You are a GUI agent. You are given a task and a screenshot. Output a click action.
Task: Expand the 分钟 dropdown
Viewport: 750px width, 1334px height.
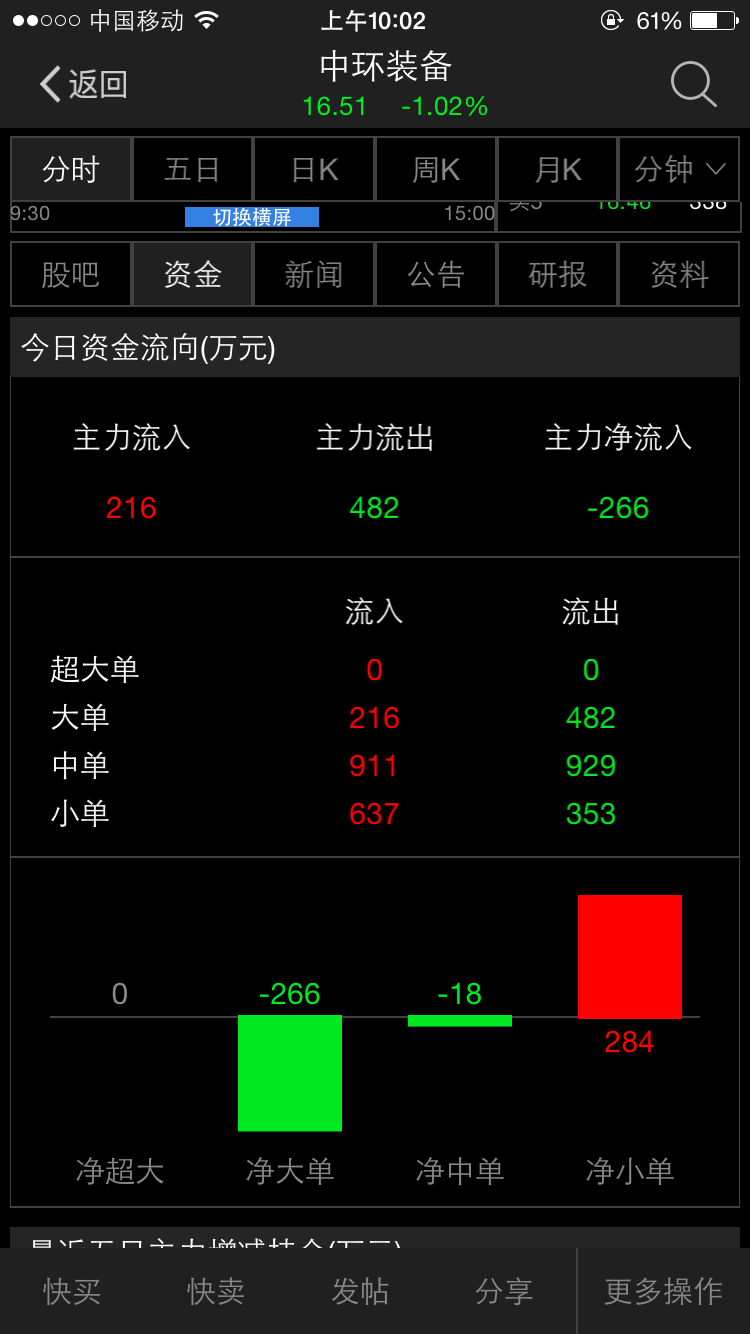coord(679,170)
